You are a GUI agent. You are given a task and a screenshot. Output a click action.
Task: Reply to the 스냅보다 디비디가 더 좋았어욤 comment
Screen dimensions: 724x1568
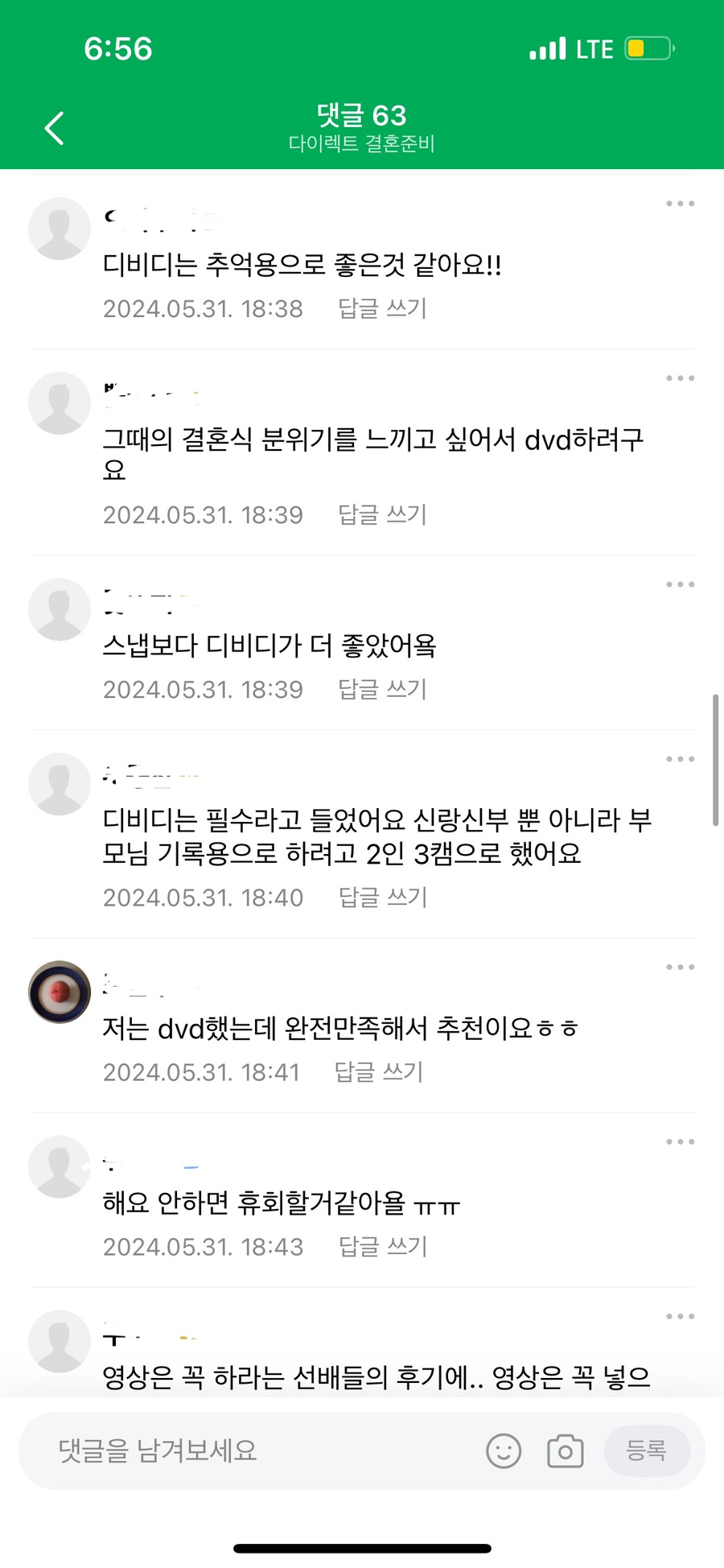click(x=382, y=689)
